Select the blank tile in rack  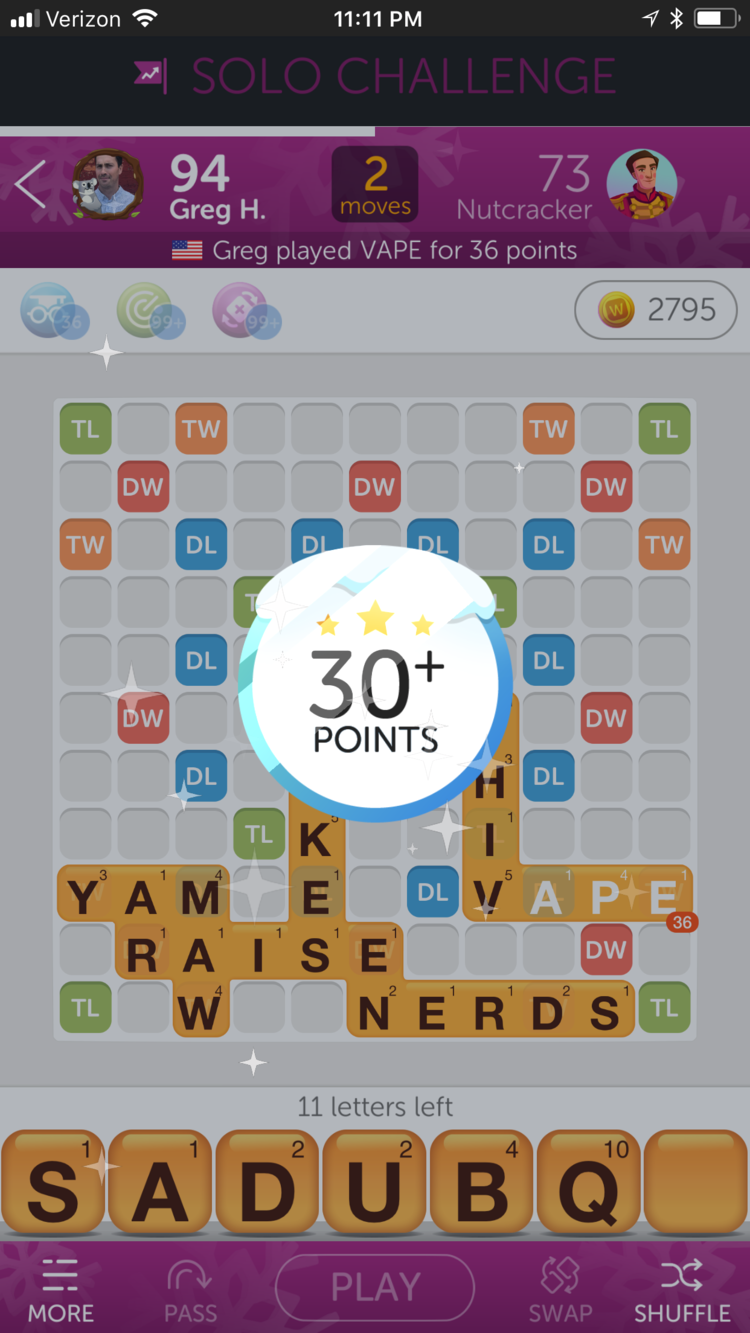coord(696,1183)
